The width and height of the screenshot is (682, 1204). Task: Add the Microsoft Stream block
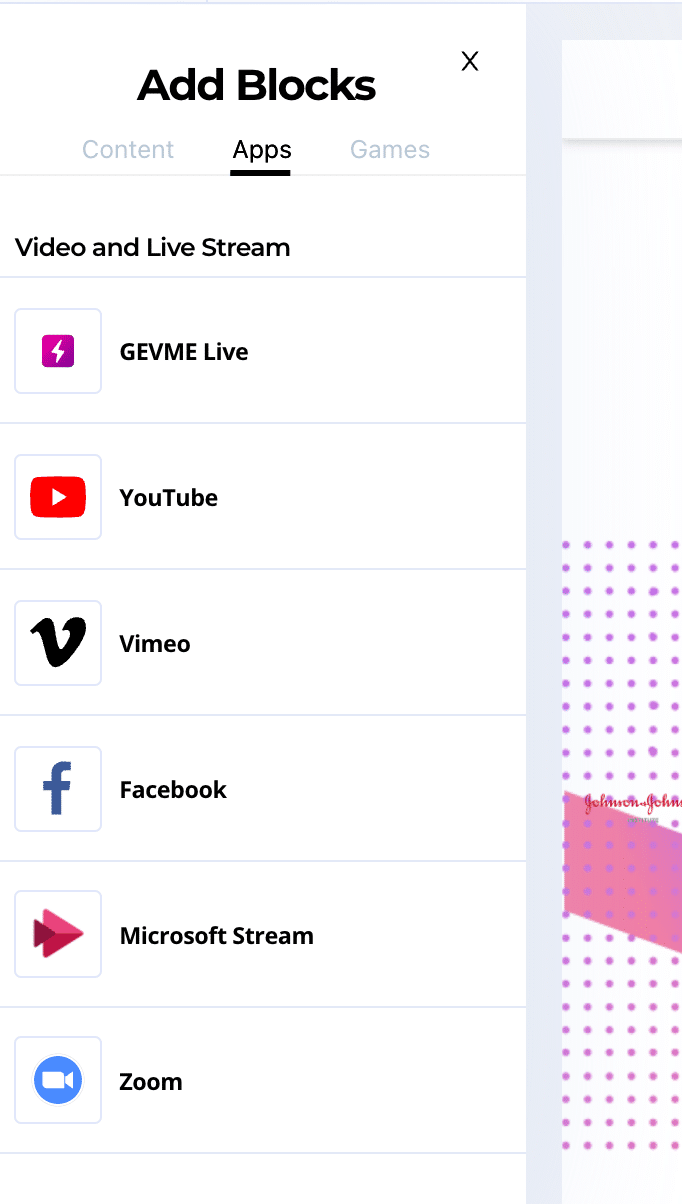[216, 936]
